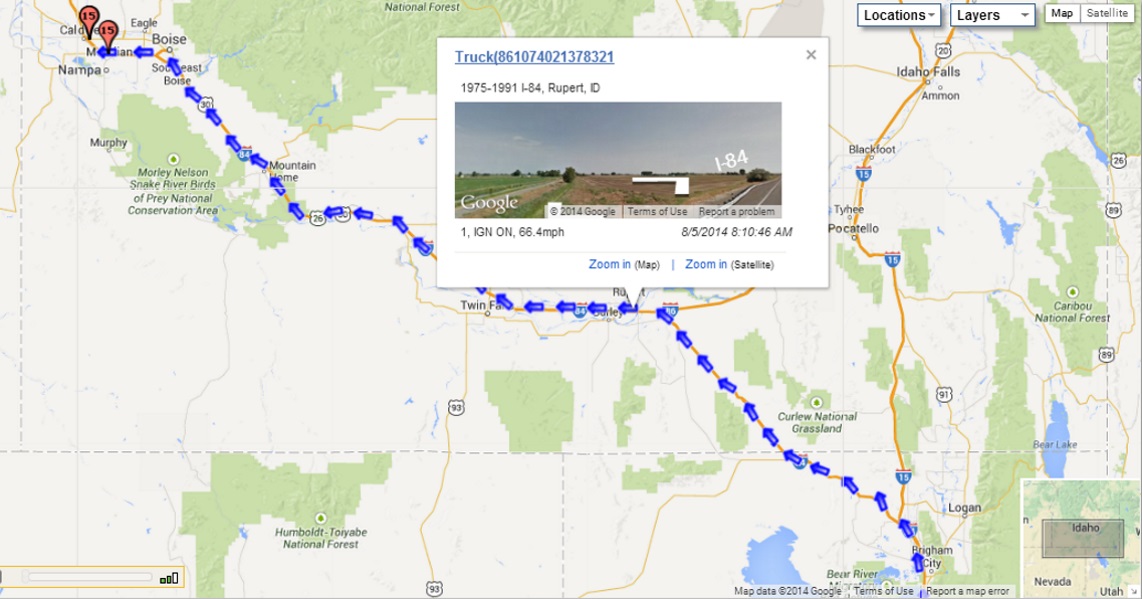Switch to Satellite map type
The width and height of the screenshot is (1142, 599).
coord(1106,13)
